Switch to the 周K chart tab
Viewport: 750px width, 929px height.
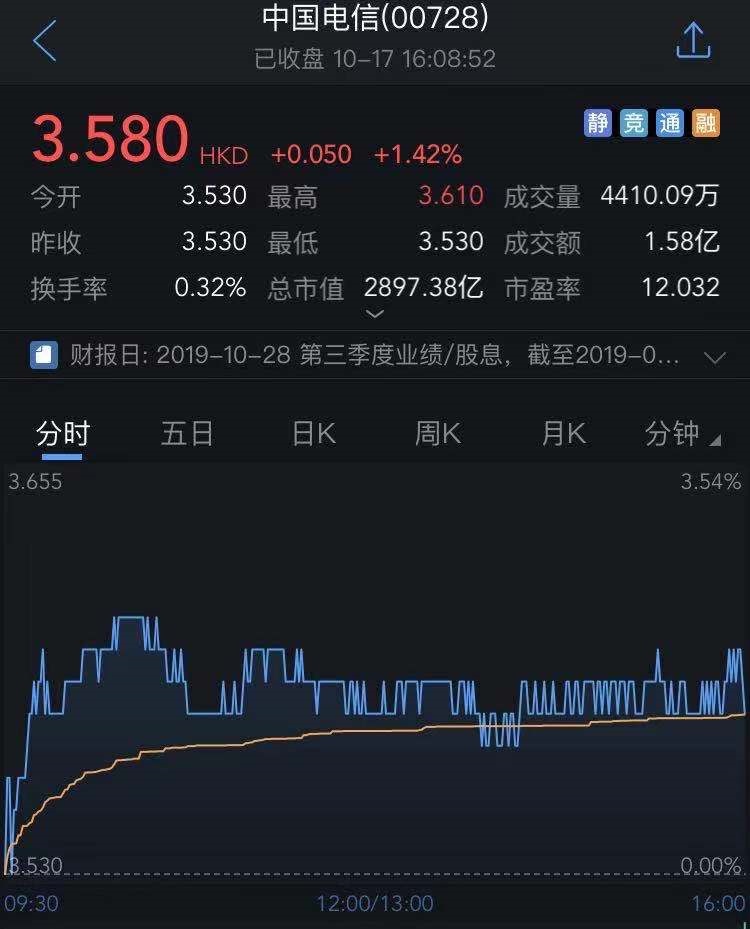point(438,434)
